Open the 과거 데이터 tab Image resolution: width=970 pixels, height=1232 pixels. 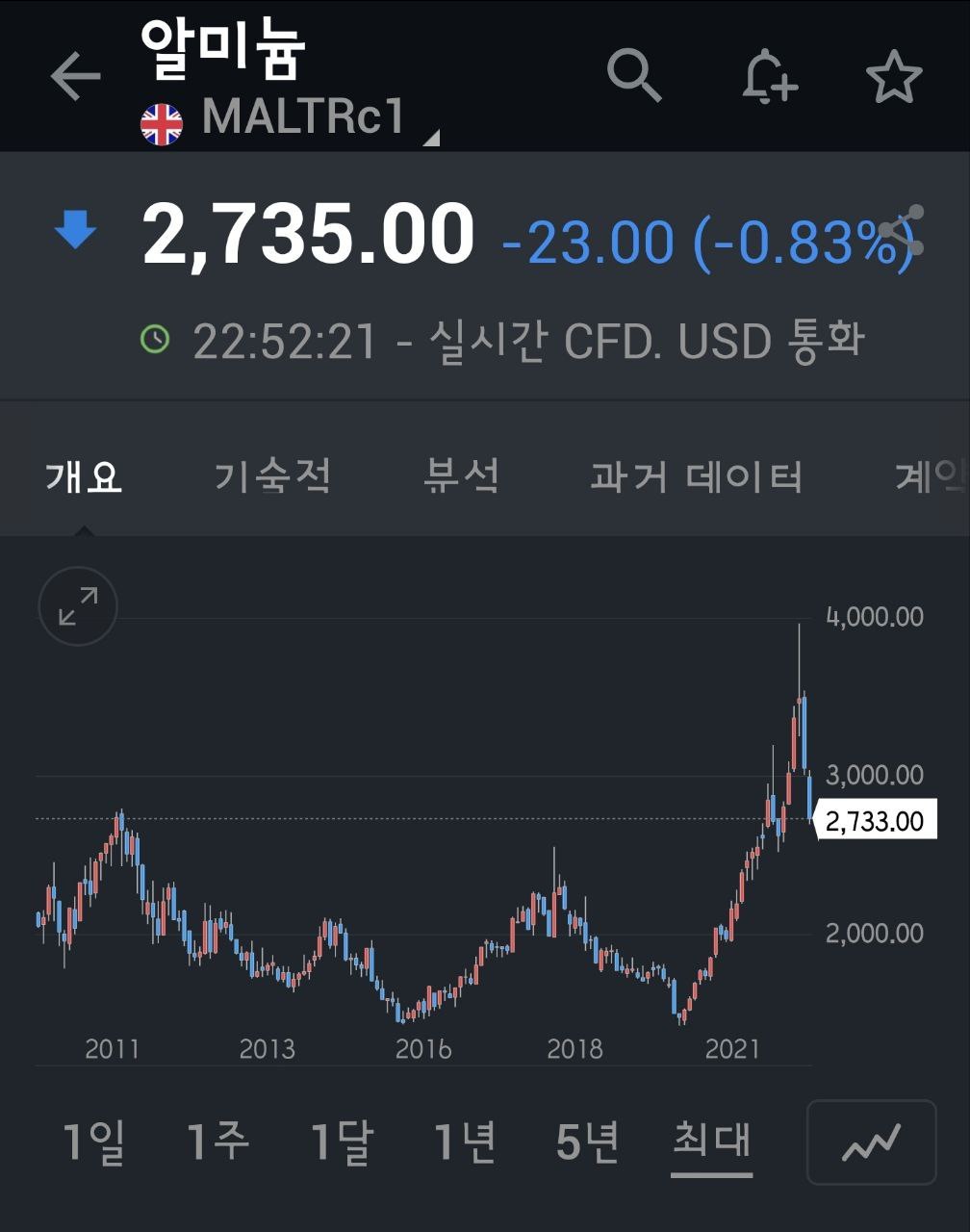[x=696, y=476]
